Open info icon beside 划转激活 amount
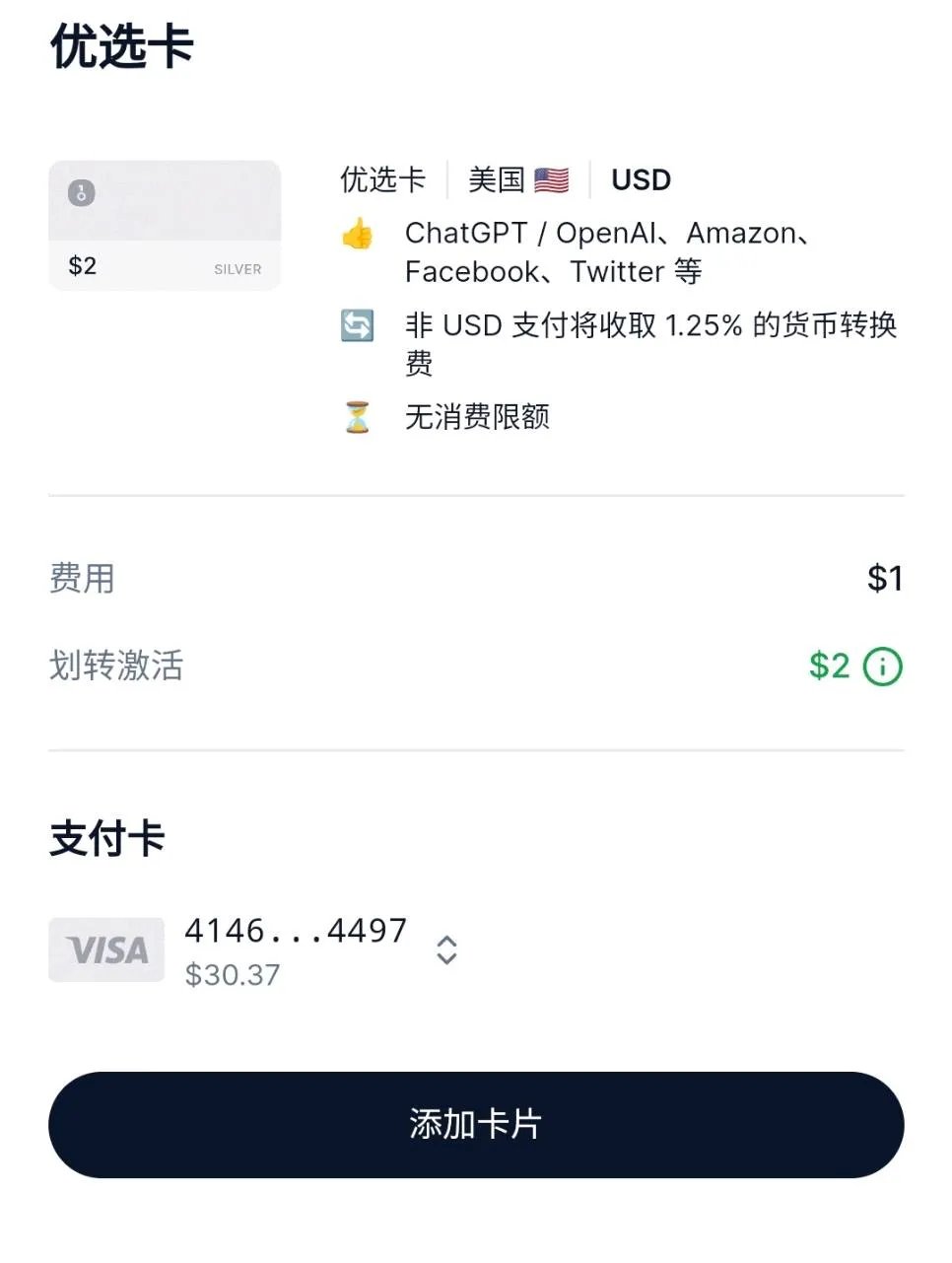The image size is (952, 1263). [x=882, y=667]
